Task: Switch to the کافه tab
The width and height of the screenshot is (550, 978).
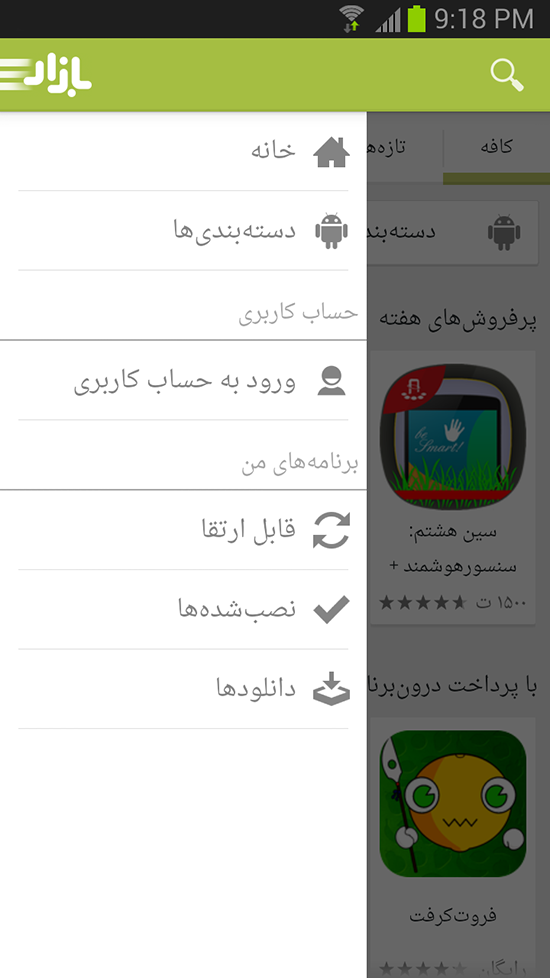Action: pyautogui.click(x=496, y=148)
